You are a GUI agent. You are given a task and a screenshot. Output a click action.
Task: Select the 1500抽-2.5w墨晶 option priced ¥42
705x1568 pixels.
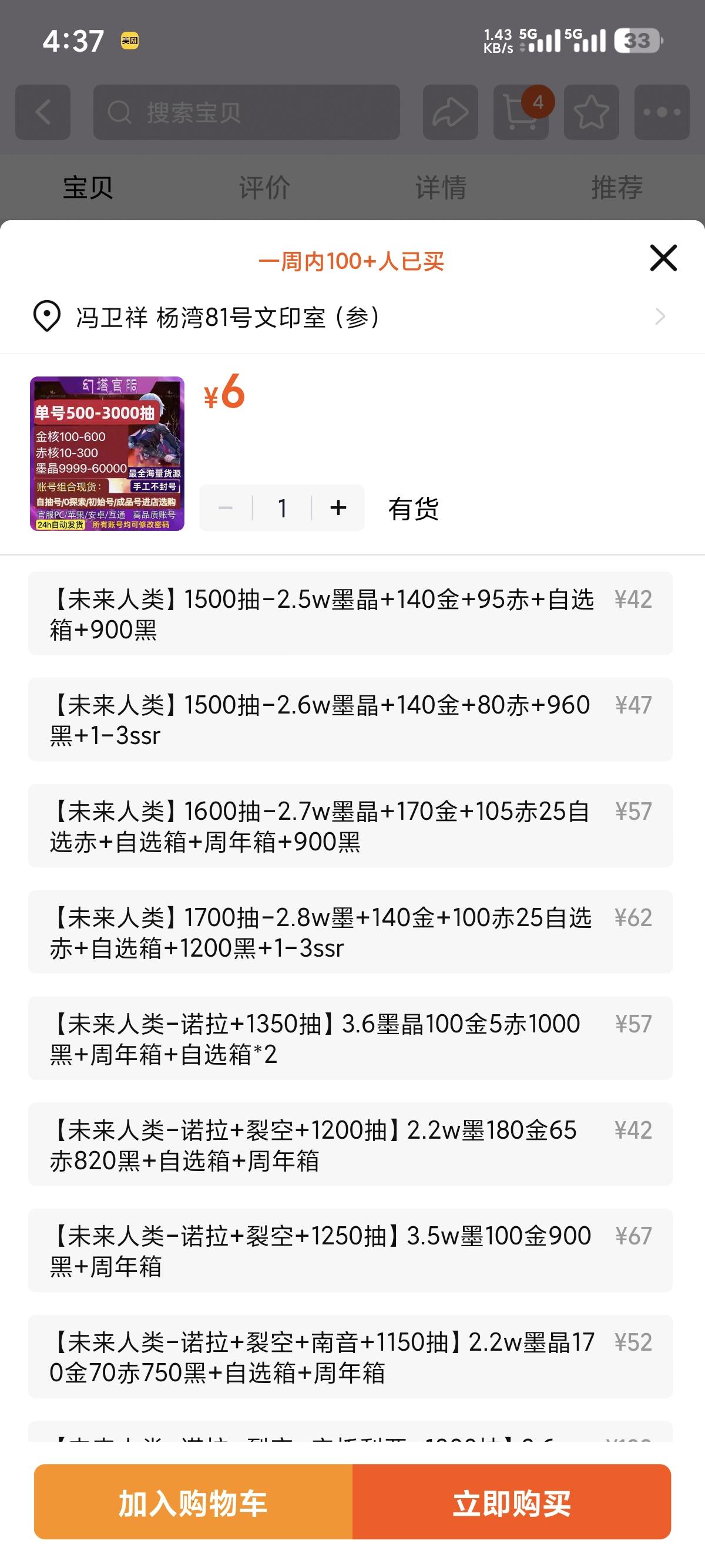[x=351, y=614]
